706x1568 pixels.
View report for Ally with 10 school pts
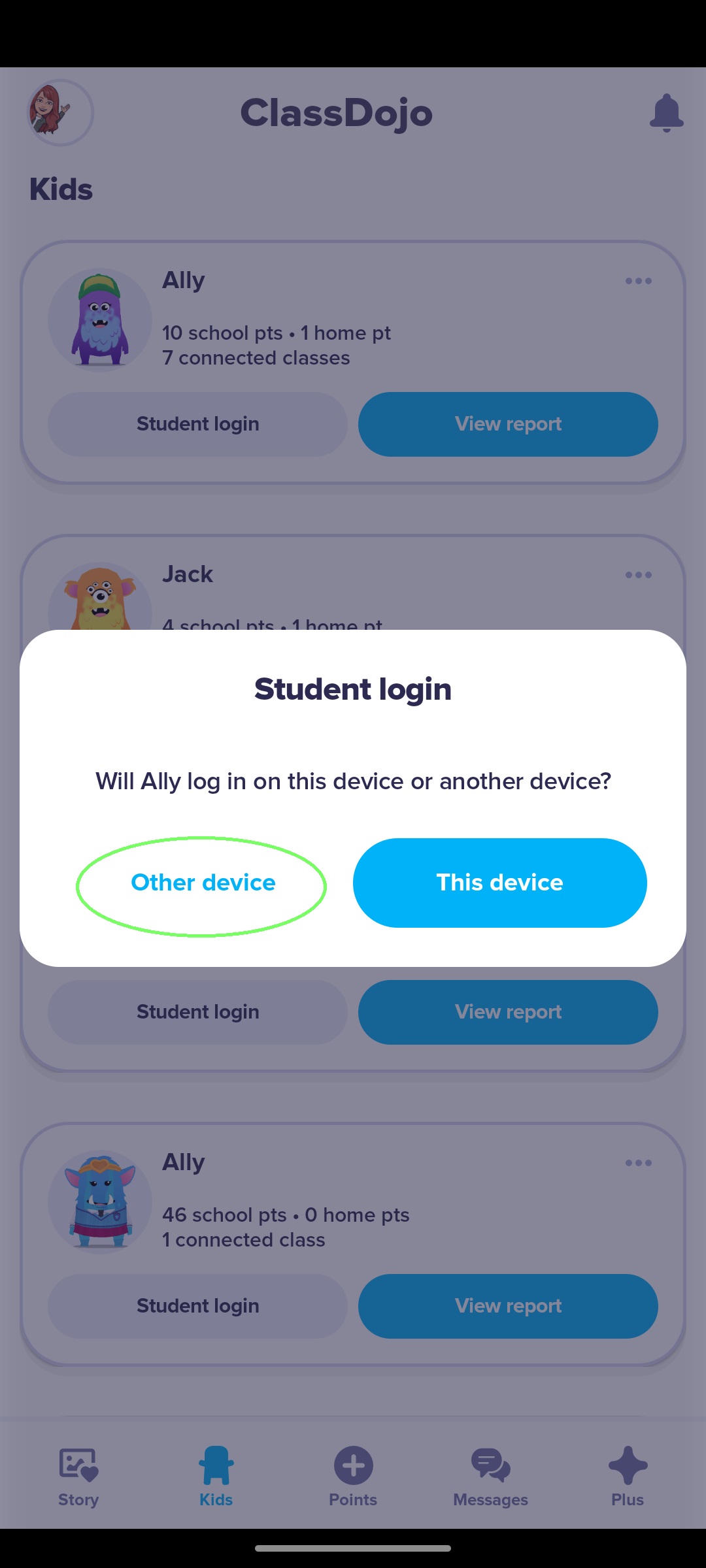click(x=508, y=424)
